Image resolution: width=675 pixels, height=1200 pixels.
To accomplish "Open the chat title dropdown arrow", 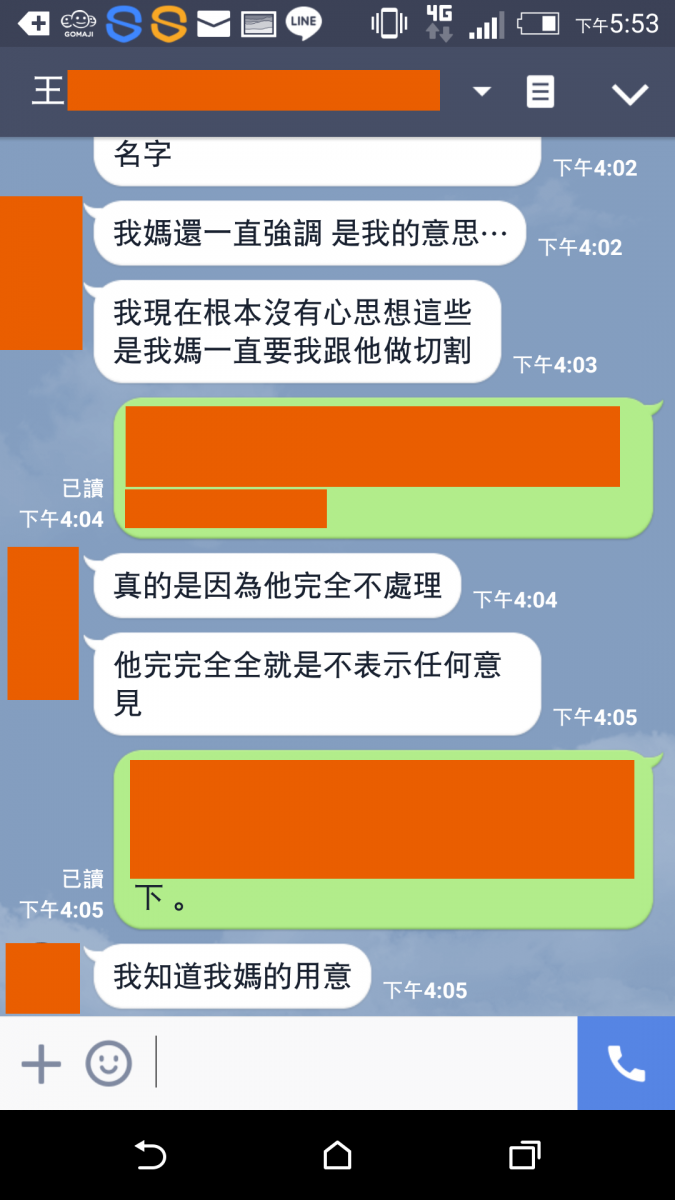I will click(x=482, y=92).
